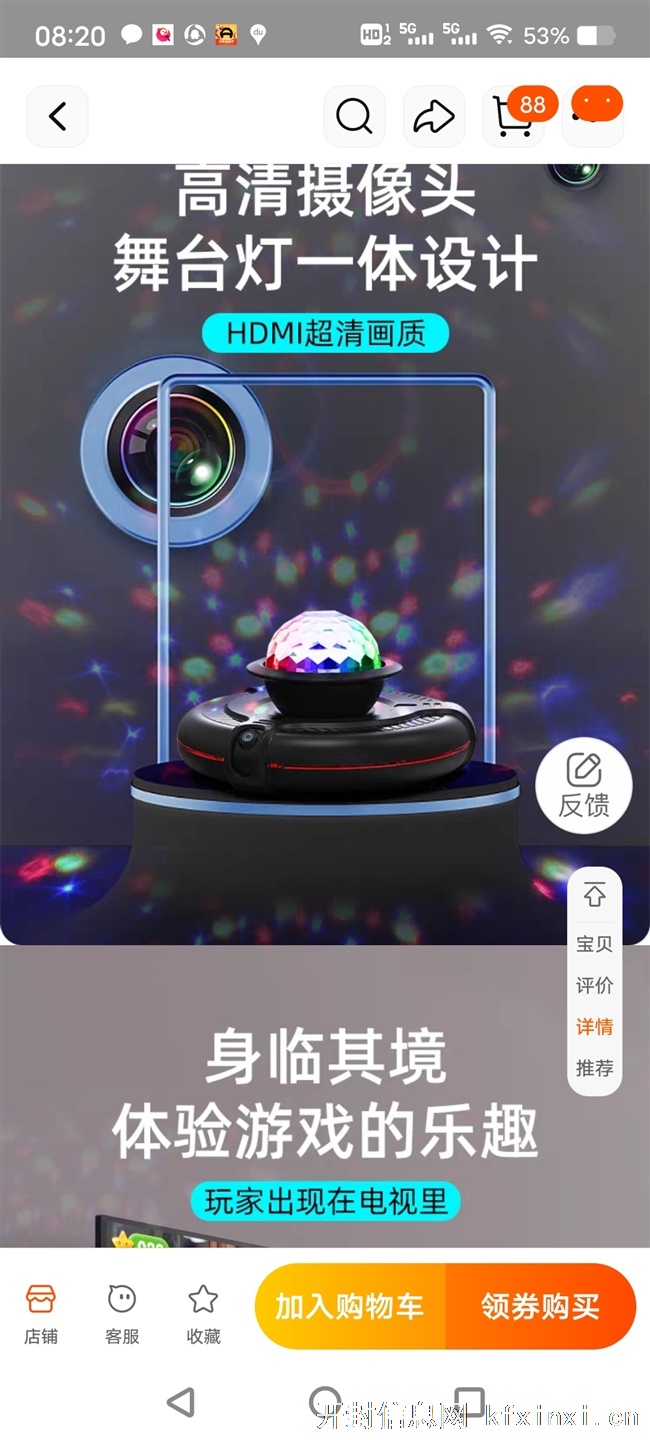Add product to 收藏 favorites
Image resolution: width=650 pixels, height=1440 pixels.
[203, 1314]
